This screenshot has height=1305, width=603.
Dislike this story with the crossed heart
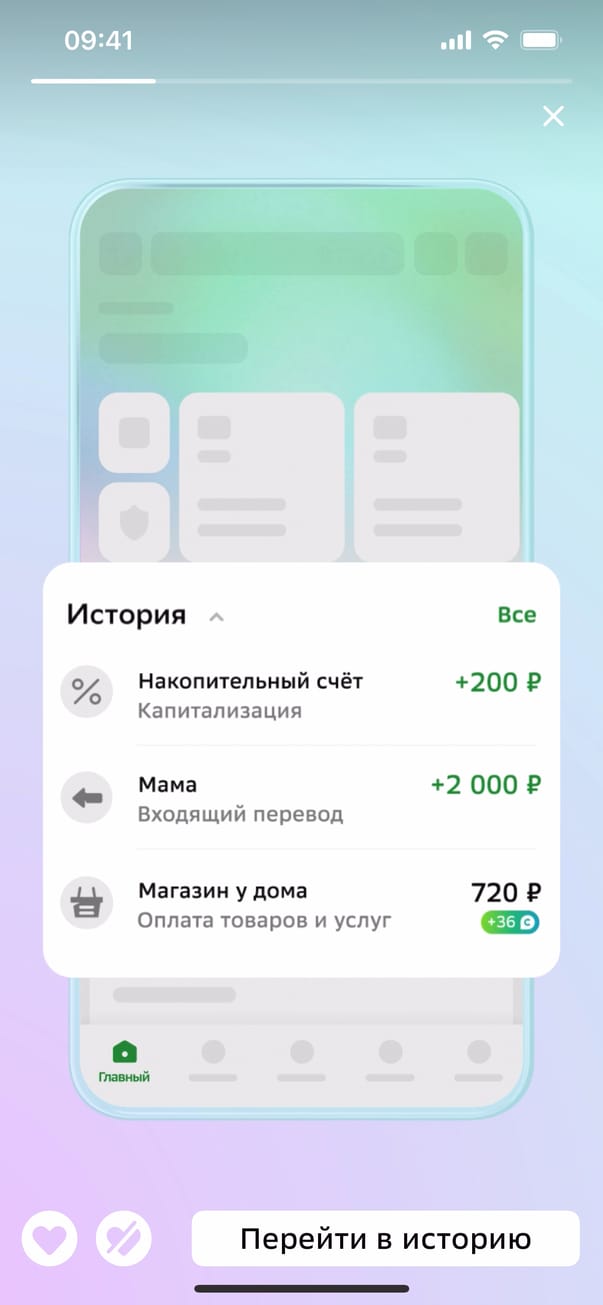pos(124,1240)
